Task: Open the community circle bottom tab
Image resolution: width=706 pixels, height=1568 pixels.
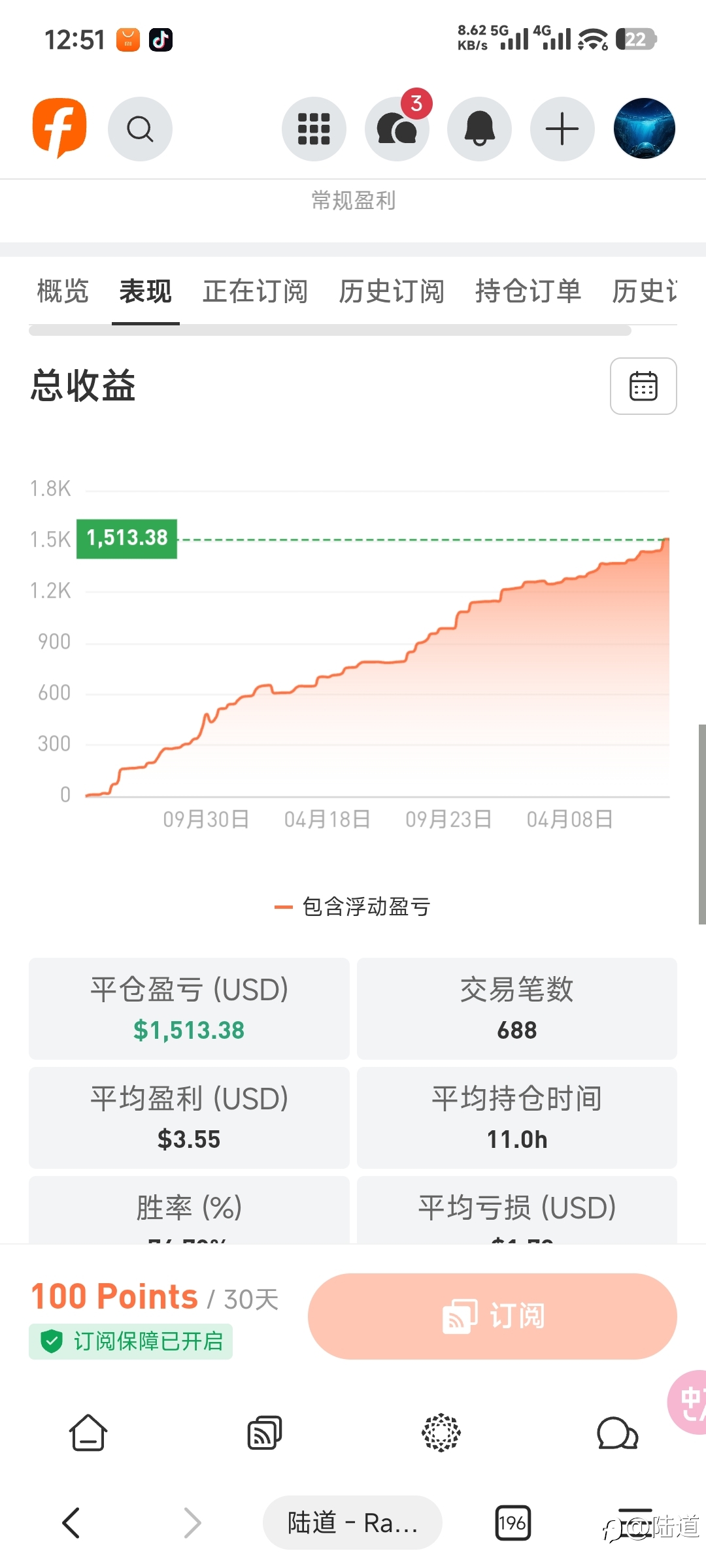Action: pyautogui.click(x=441, y=1433)
